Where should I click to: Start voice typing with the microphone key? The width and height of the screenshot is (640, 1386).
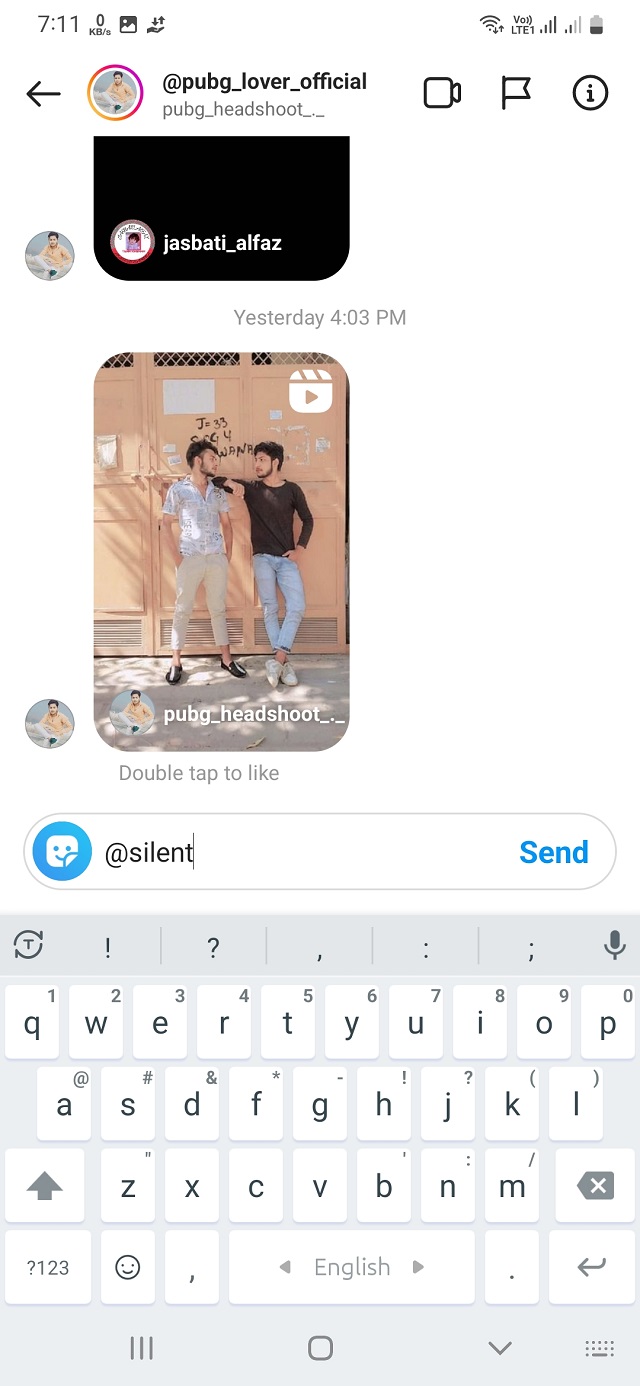pos(614,945)
